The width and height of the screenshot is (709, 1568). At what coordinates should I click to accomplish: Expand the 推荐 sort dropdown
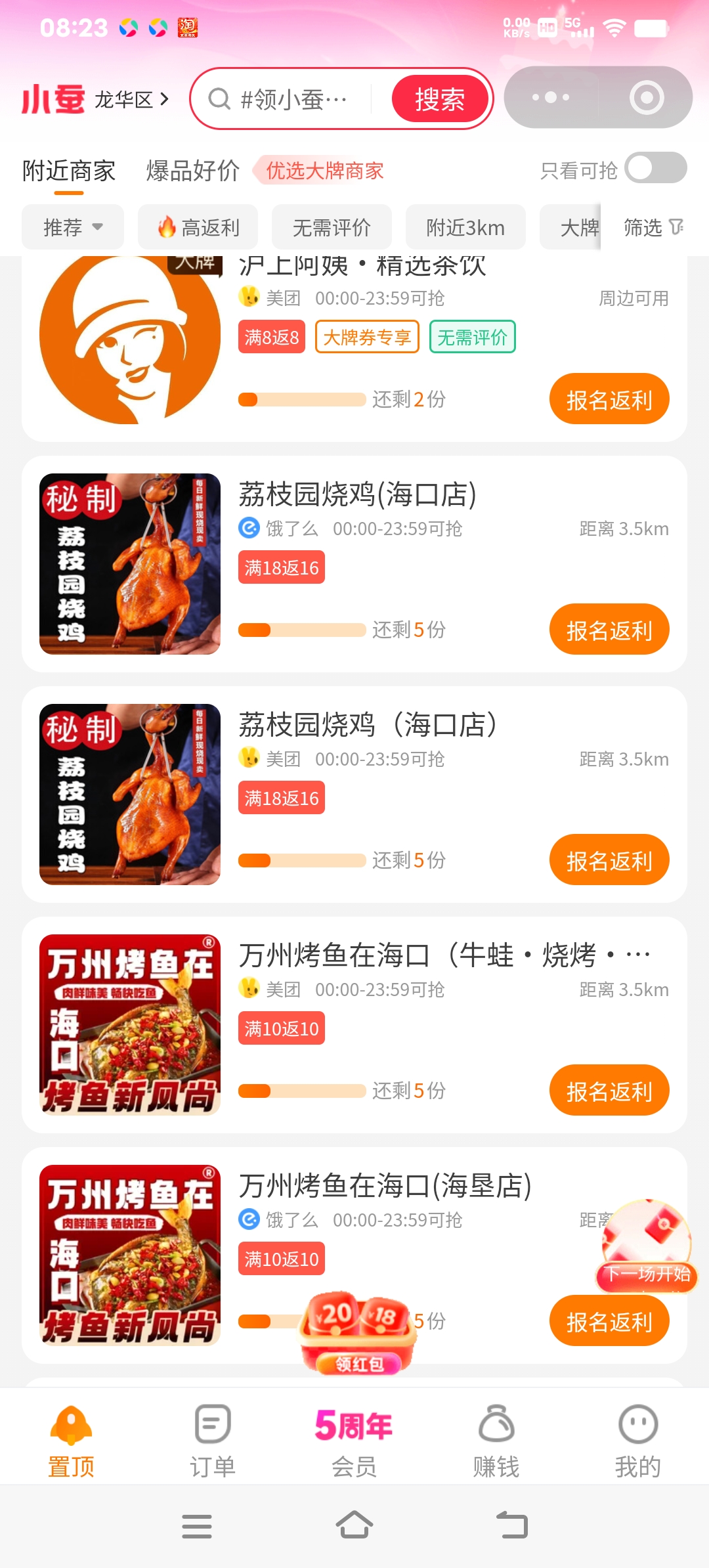click(73, 227)
